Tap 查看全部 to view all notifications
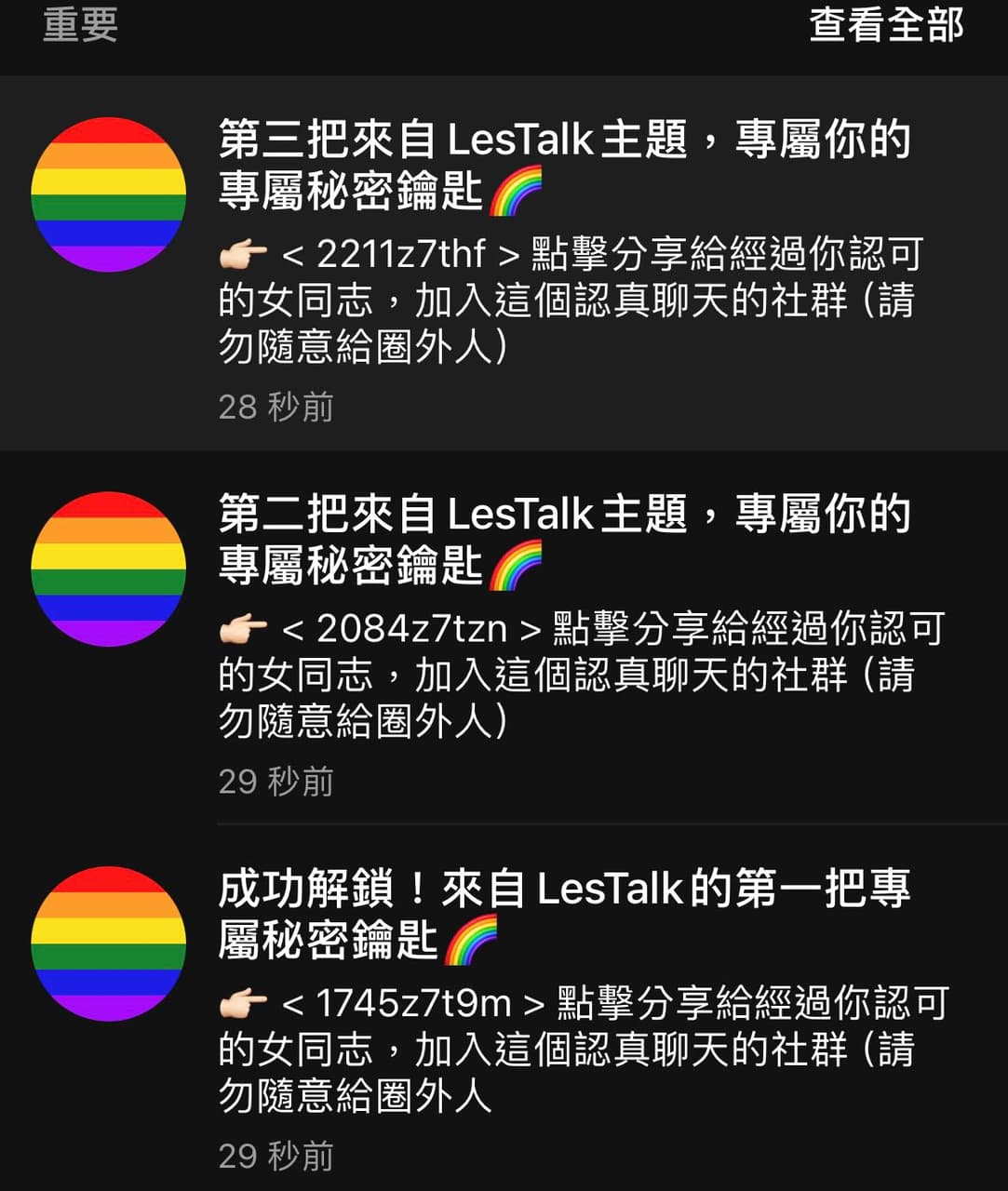The image size is (1008, 1191). click(x=885, y=25)
